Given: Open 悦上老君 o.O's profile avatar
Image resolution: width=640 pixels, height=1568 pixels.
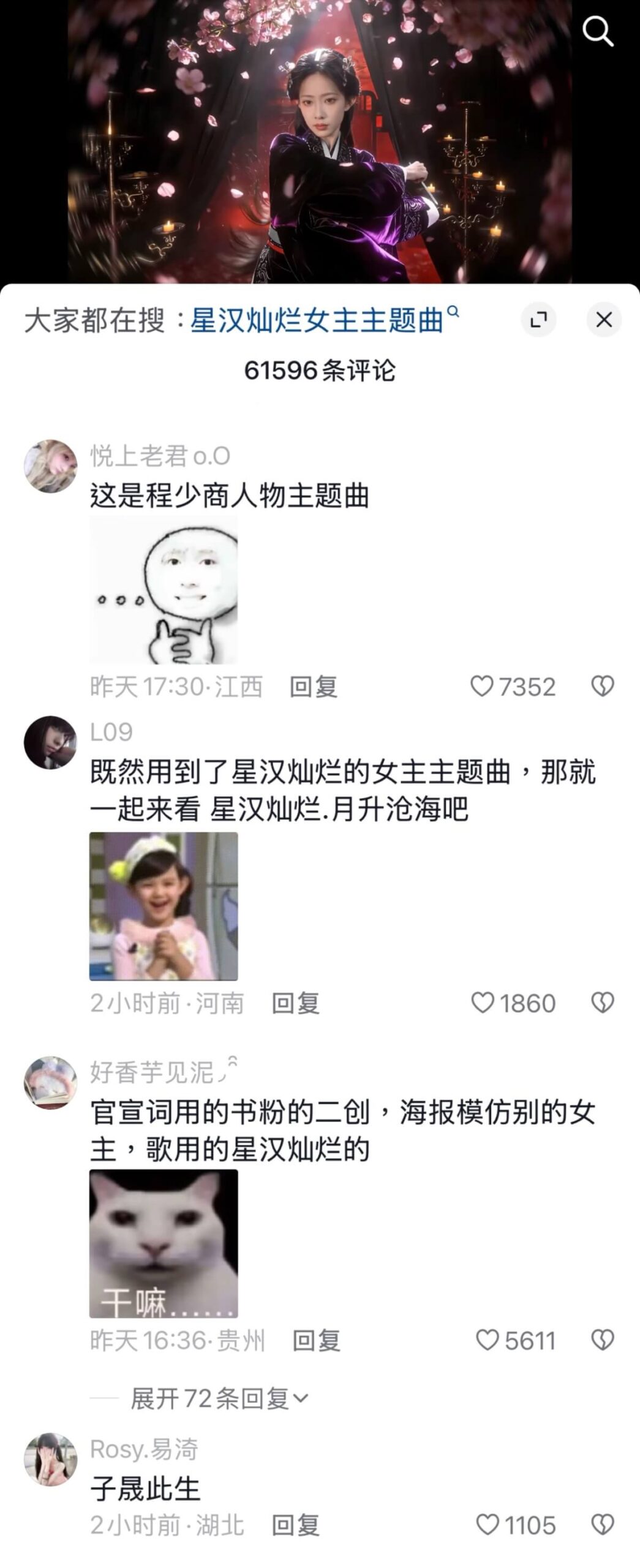Looking at the screenshot, I should 51,466.
